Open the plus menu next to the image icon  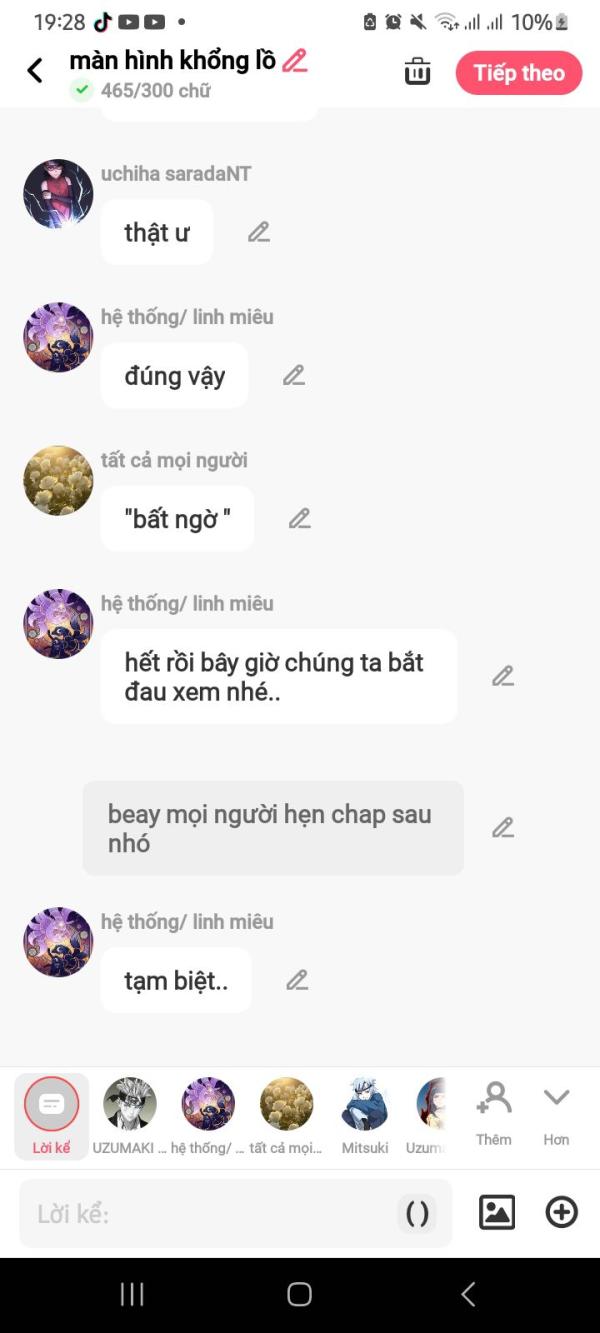561,1213
